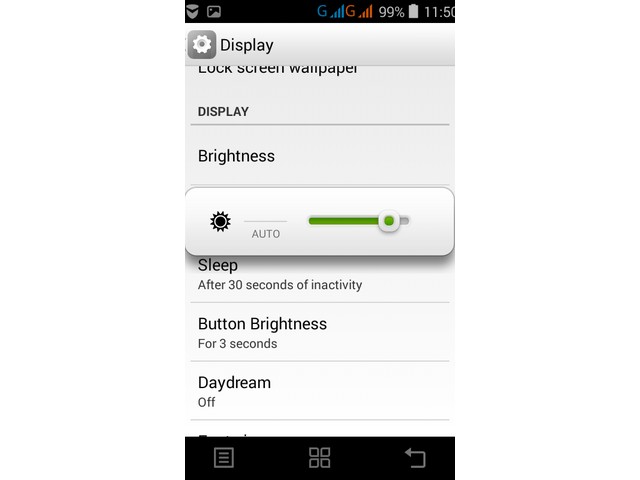Image resolution: width=640 pixels, height=480 pixels.
Task: Go back using the Display header icon
Action: (x=202, y=45)
